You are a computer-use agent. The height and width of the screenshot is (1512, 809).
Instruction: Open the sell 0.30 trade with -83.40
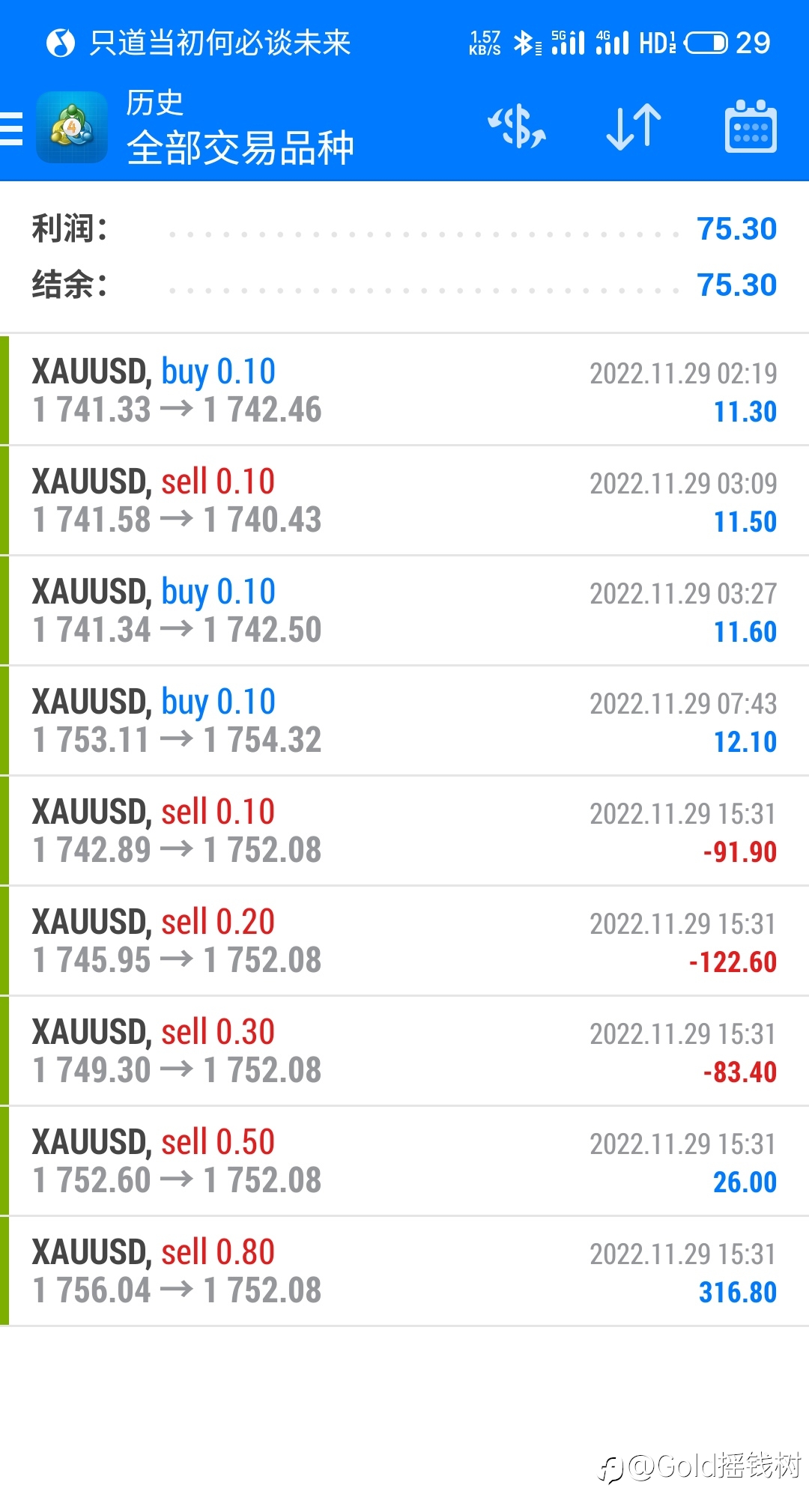pos(404,1051)
